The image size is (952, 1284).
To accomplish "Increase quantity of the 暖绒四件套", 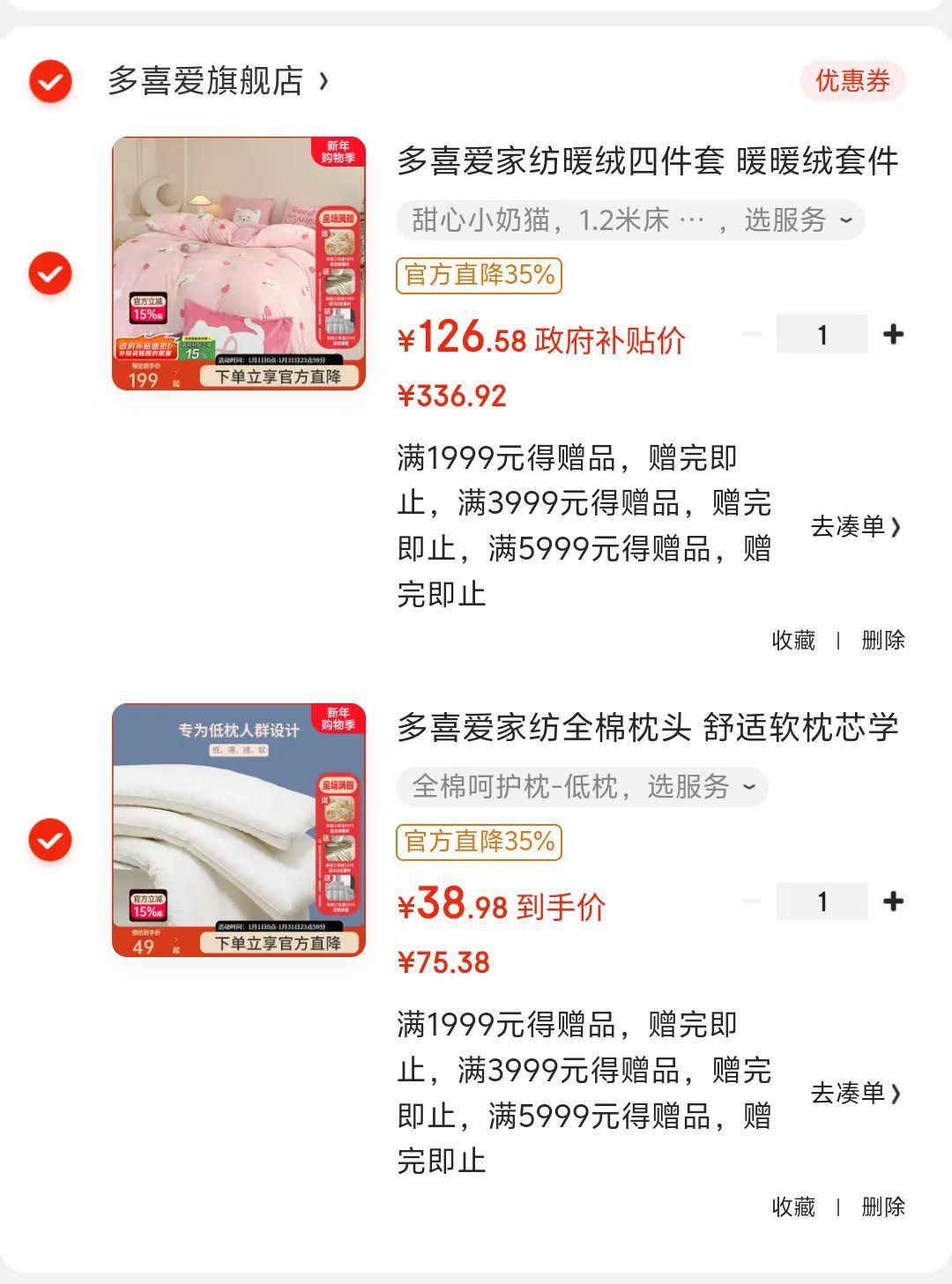I will [x=893, y=335].
